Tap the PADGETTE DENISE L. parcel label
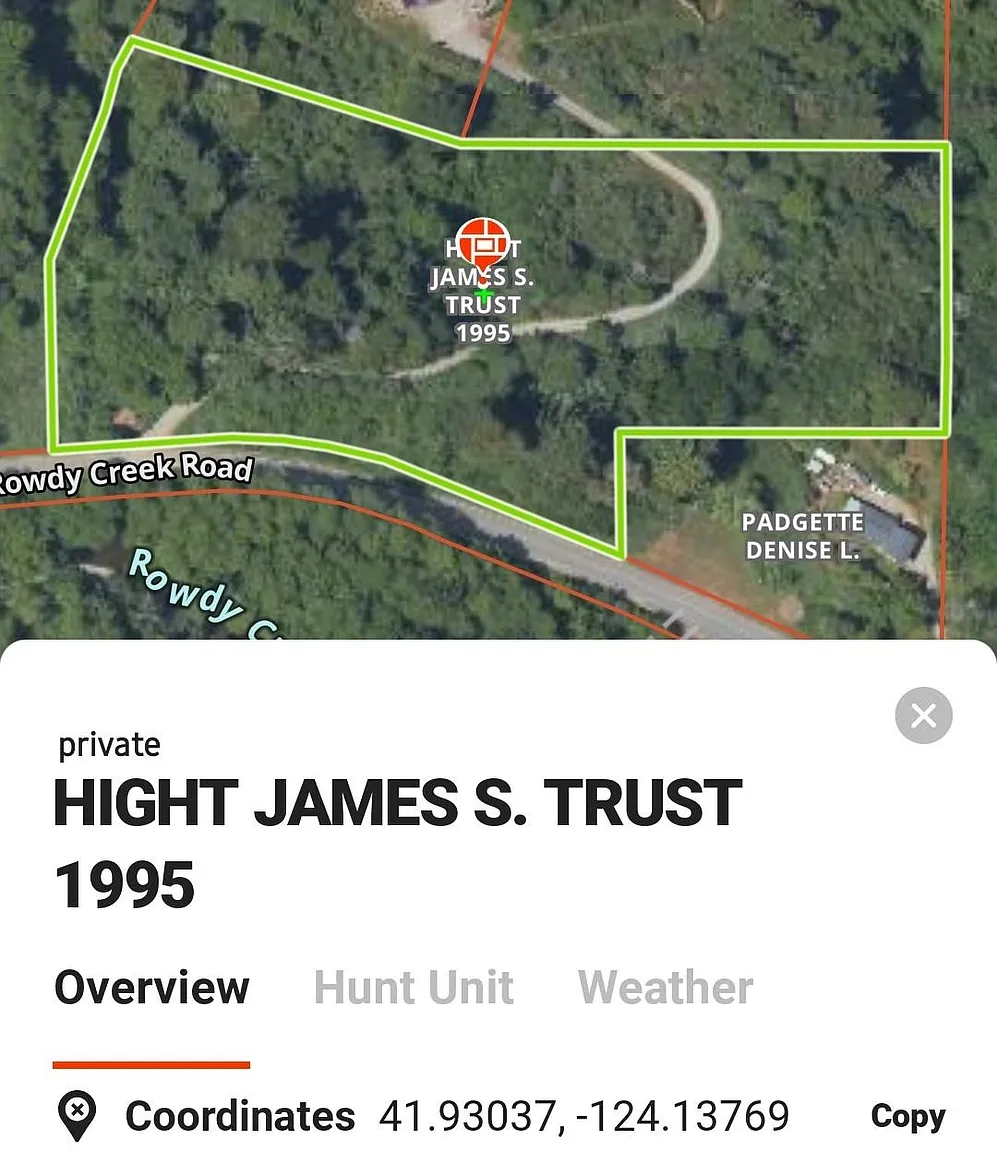 (x=803, y=535)
